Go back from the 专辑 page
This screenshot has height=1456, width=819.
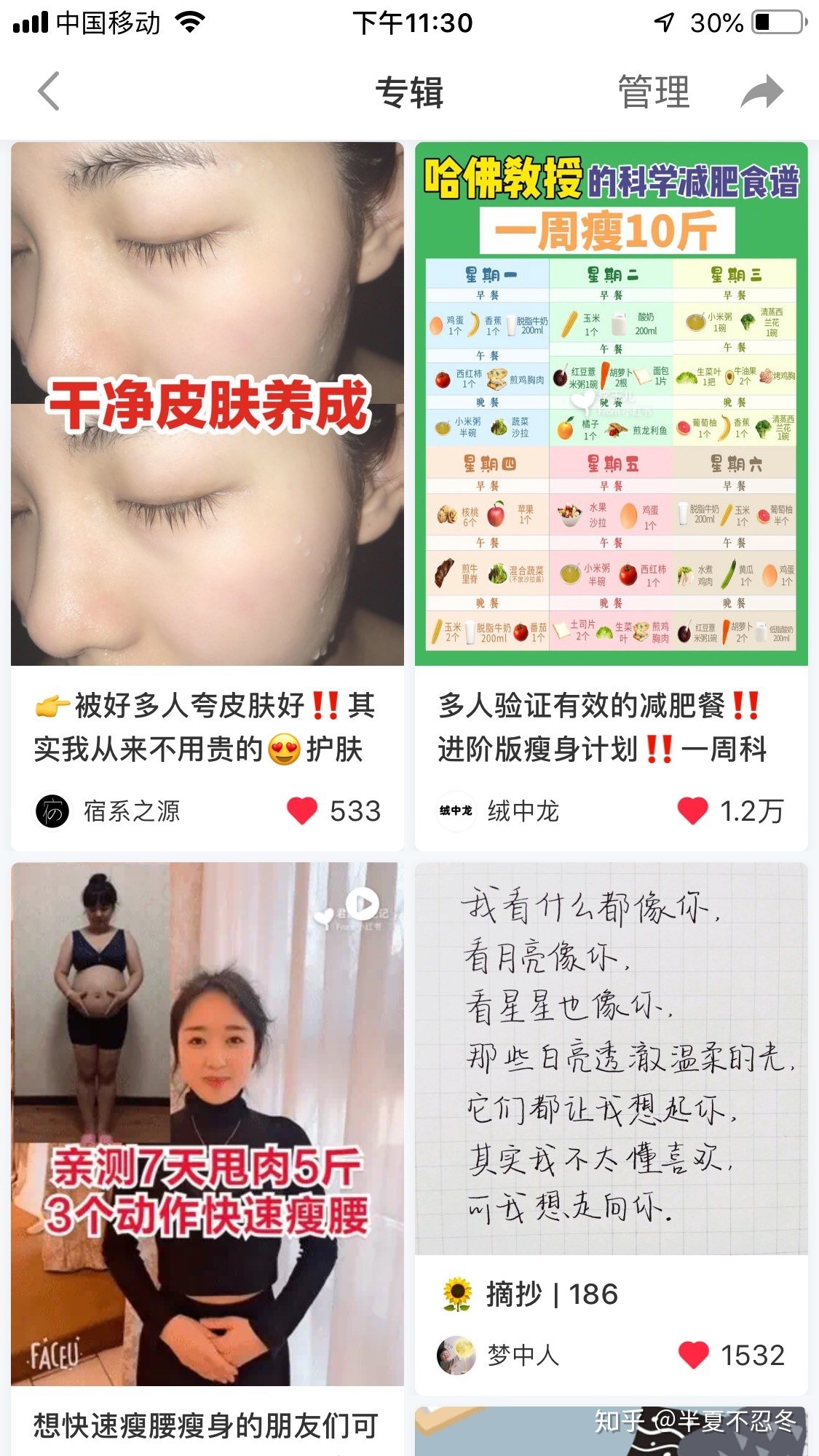click(x=49, y=92)
